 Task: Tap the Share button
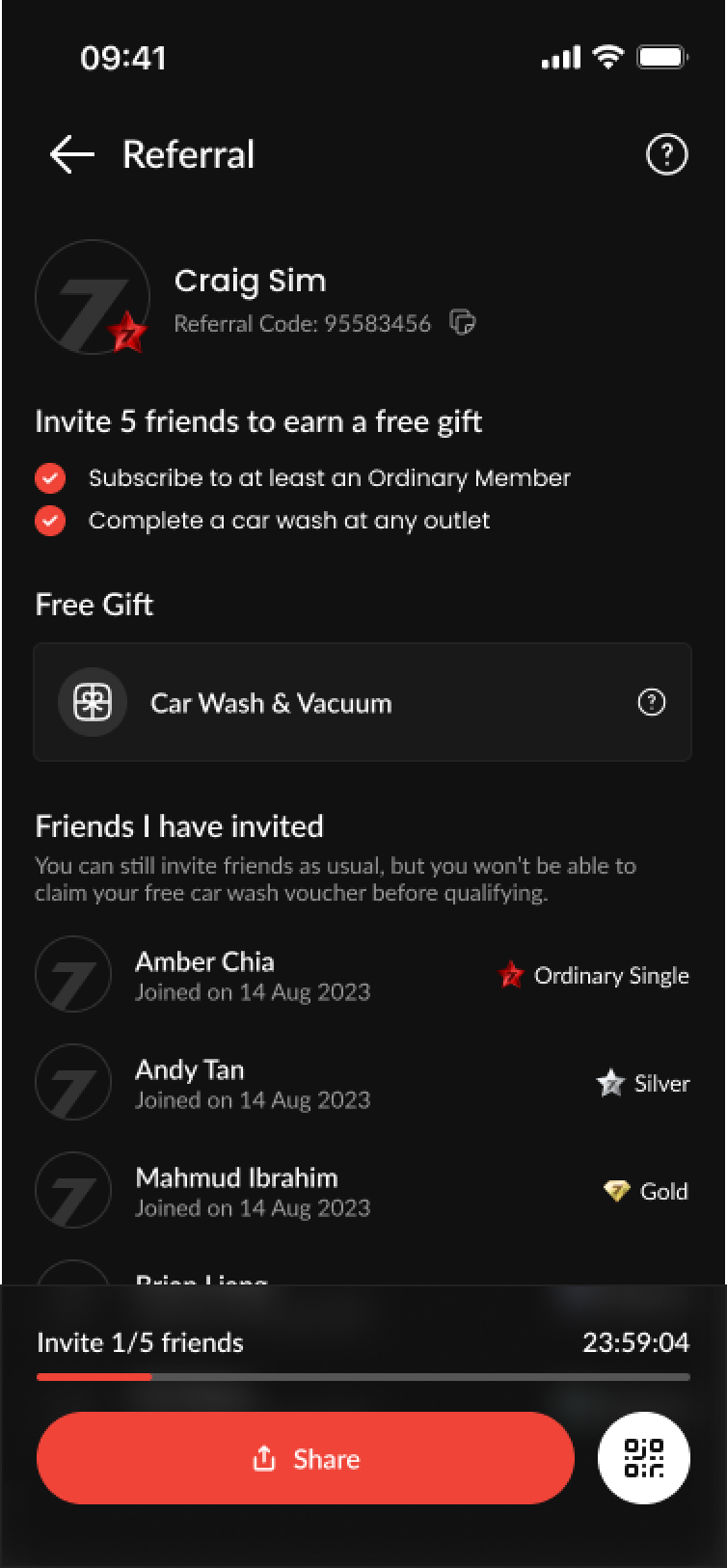305,1458
